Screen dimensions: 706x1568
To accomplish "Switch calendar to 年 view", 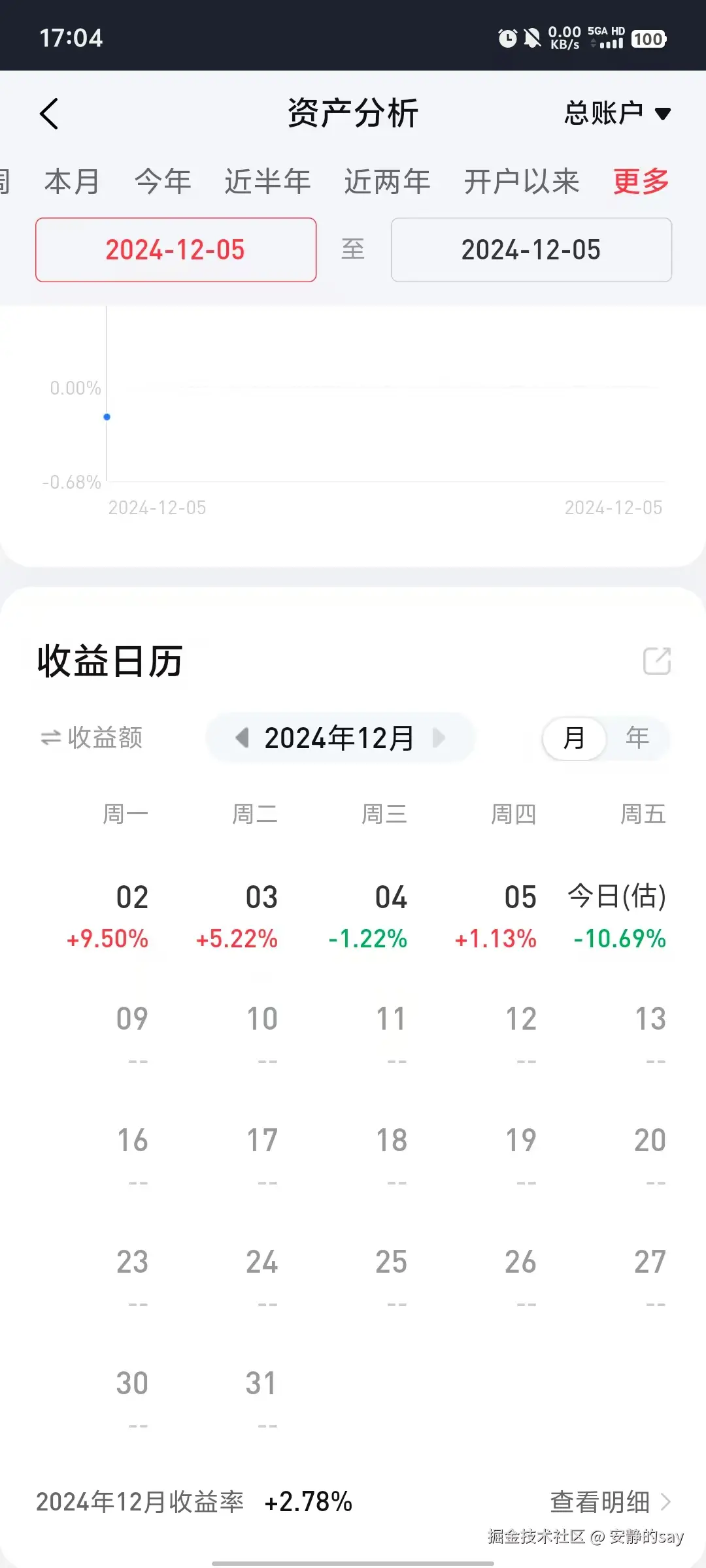I will (x=637, y=738).
